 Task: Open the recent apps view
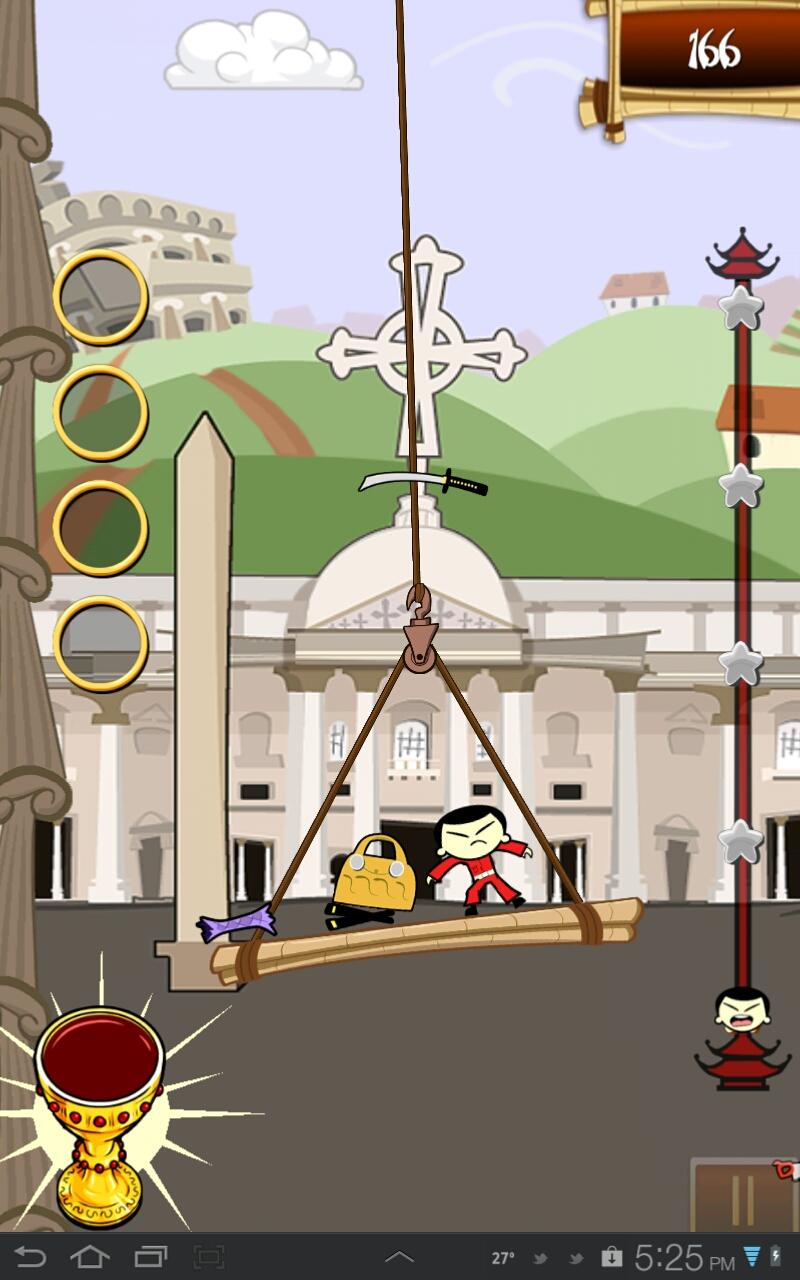tap(150, 1257)
